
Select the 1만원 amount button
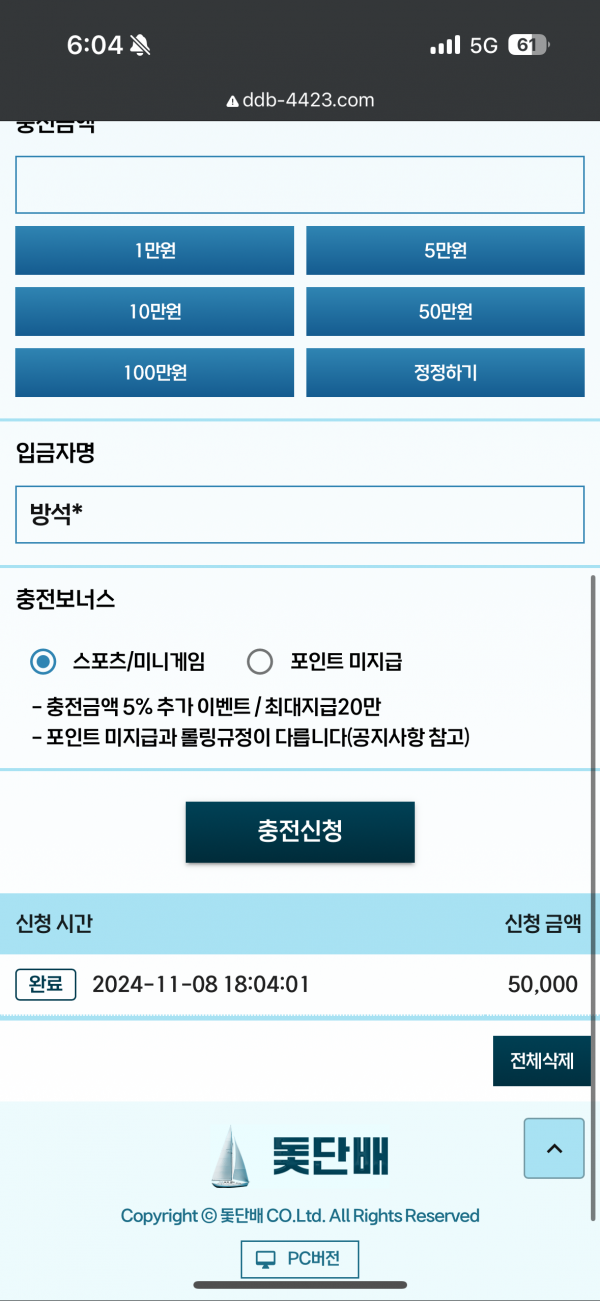[154, 250]
